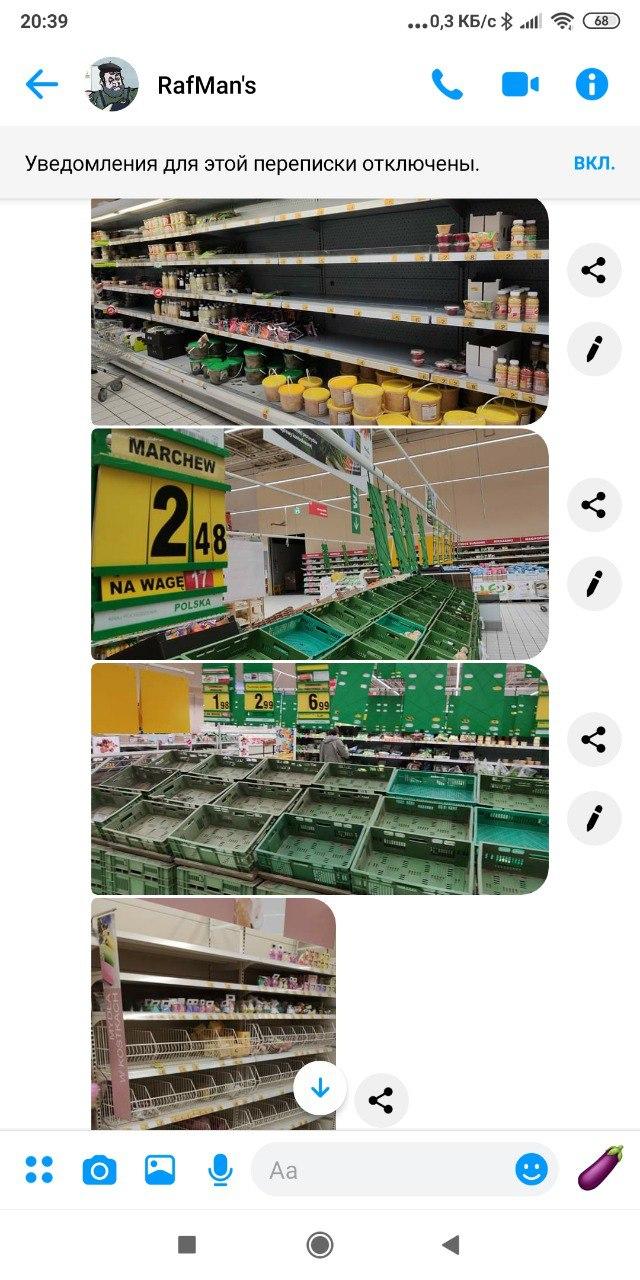Screen dimensions: 640x1280
Task: Open more actions four-dot menu
Action: coord(39,1170)
